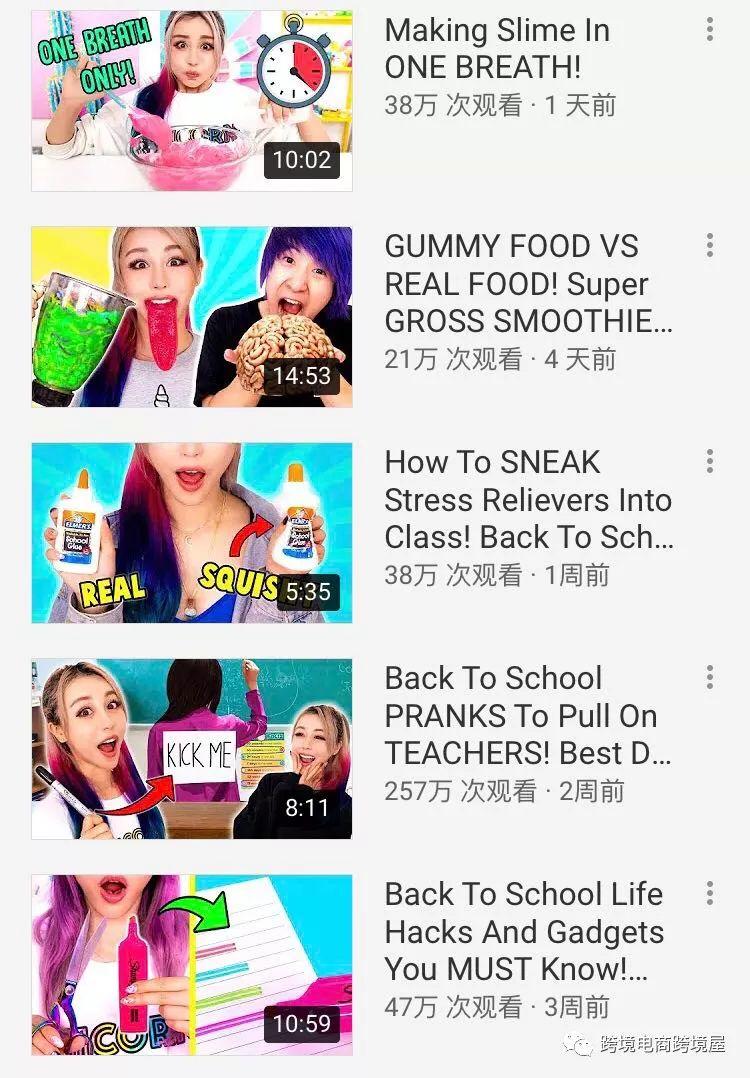Open menu for Life Hacks And Gadgets video
The image size is (750, 1078).
[710, 893]
